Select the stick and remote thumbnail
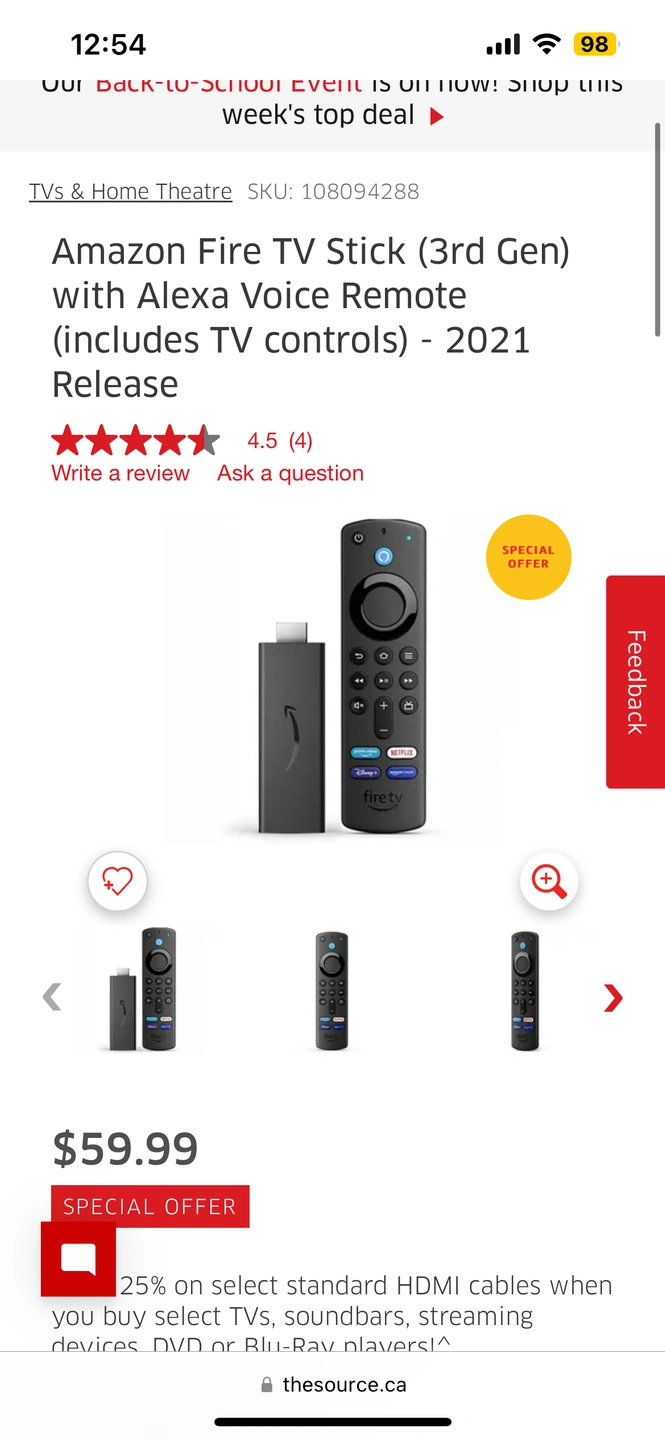Screen dimensions: 665x1440 (142, 989)
